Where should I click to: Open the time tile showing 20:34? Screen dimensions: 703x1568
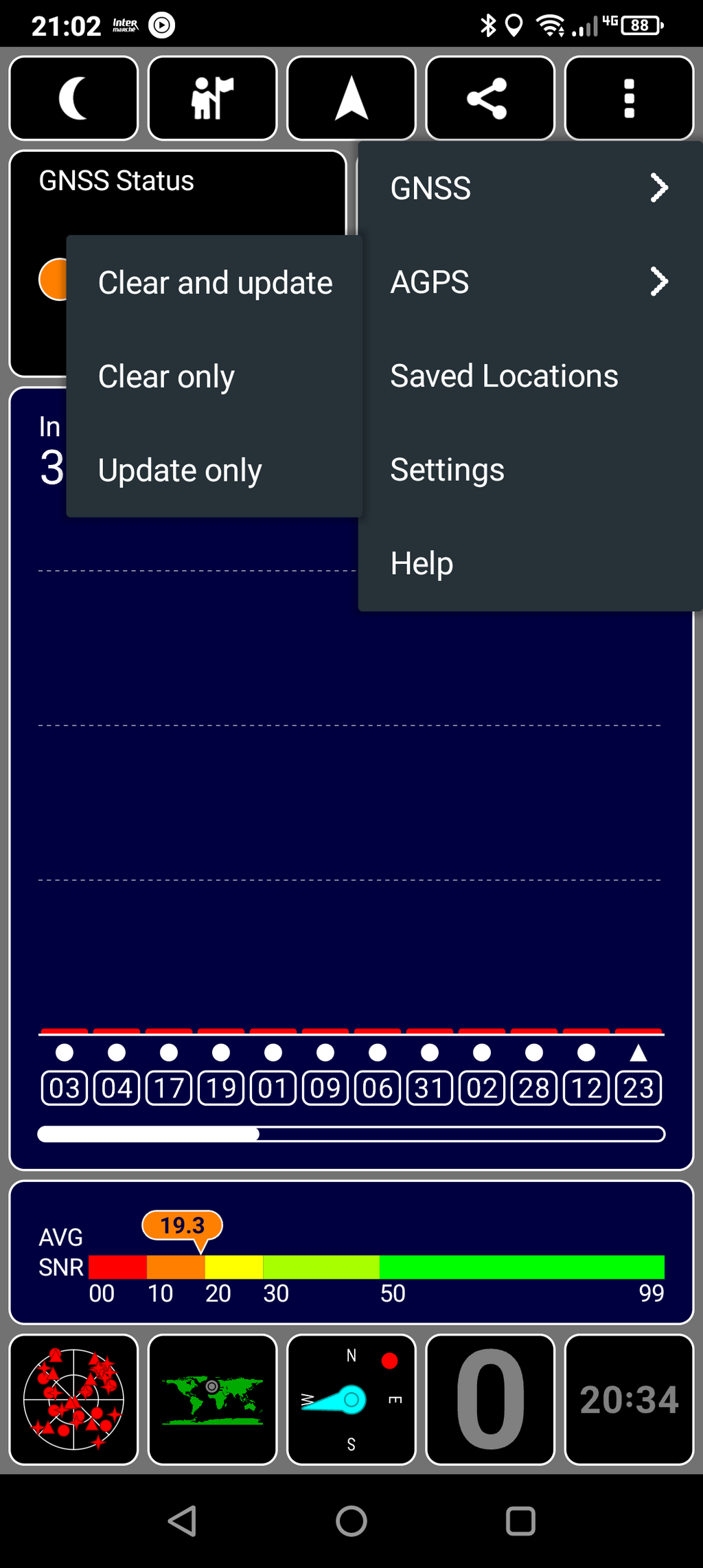pyautogui.click(x=629, y=1399)
